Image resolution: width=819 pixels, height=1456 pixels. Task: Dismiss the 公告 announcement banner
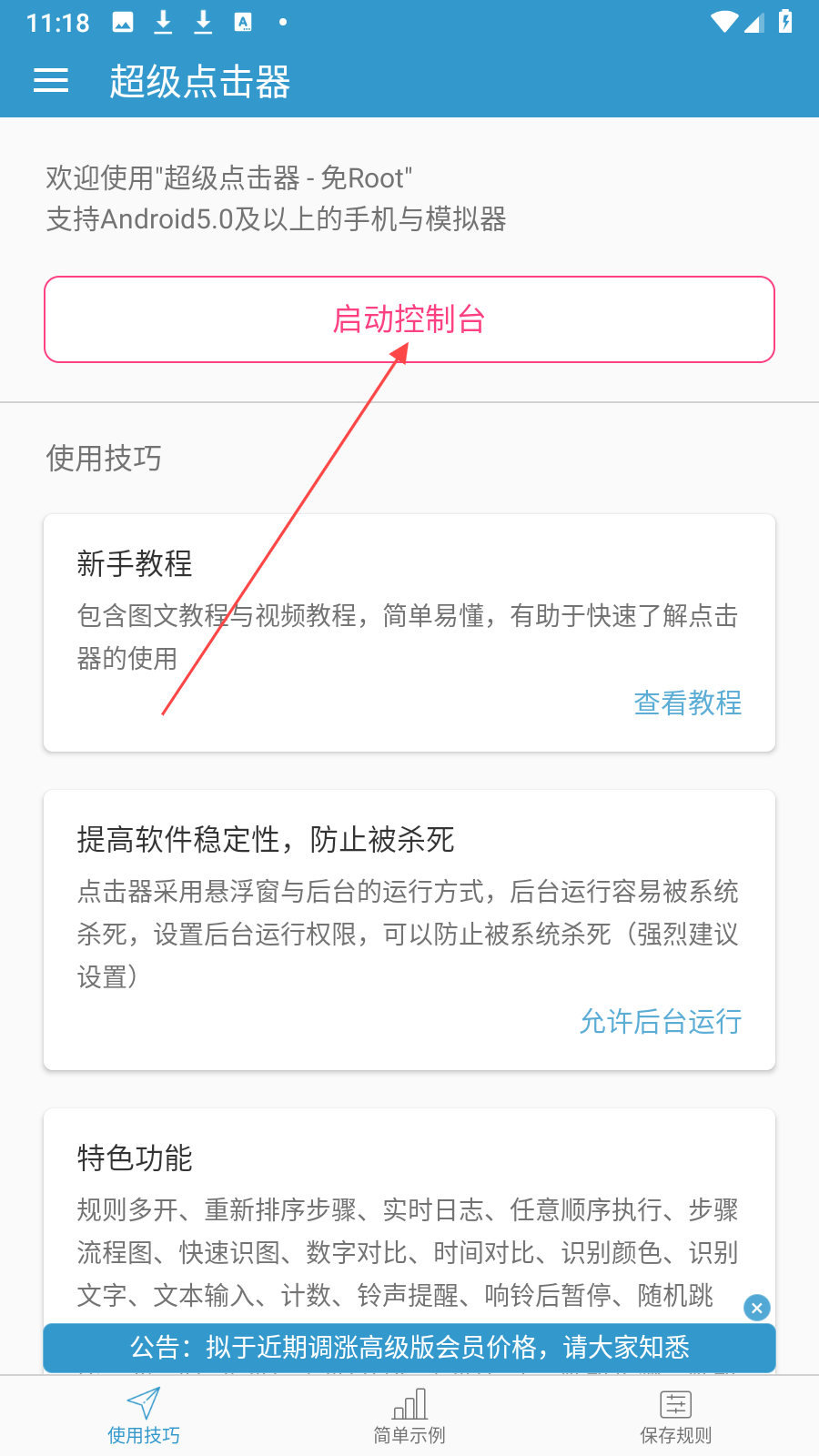tap(757, 1308)
